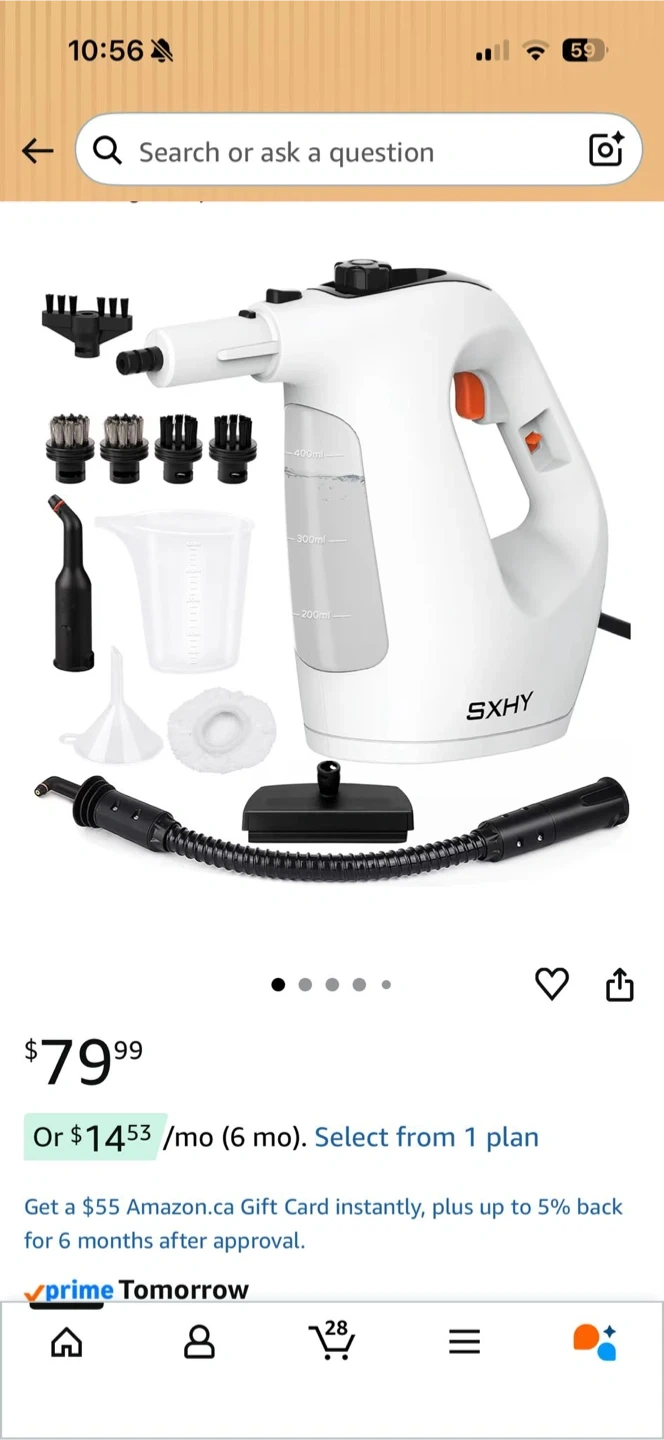Open the shopping cart with 28 items
This screenshot has height=1440, width=664.
click(x=331, y=1340)
